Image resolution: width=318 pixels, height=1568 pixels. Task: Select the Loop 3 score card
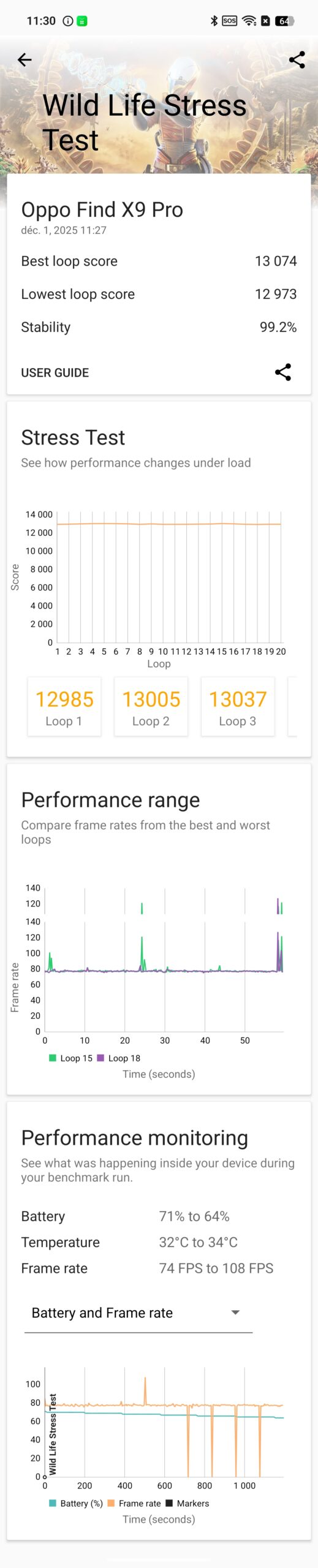pos(238,706)
